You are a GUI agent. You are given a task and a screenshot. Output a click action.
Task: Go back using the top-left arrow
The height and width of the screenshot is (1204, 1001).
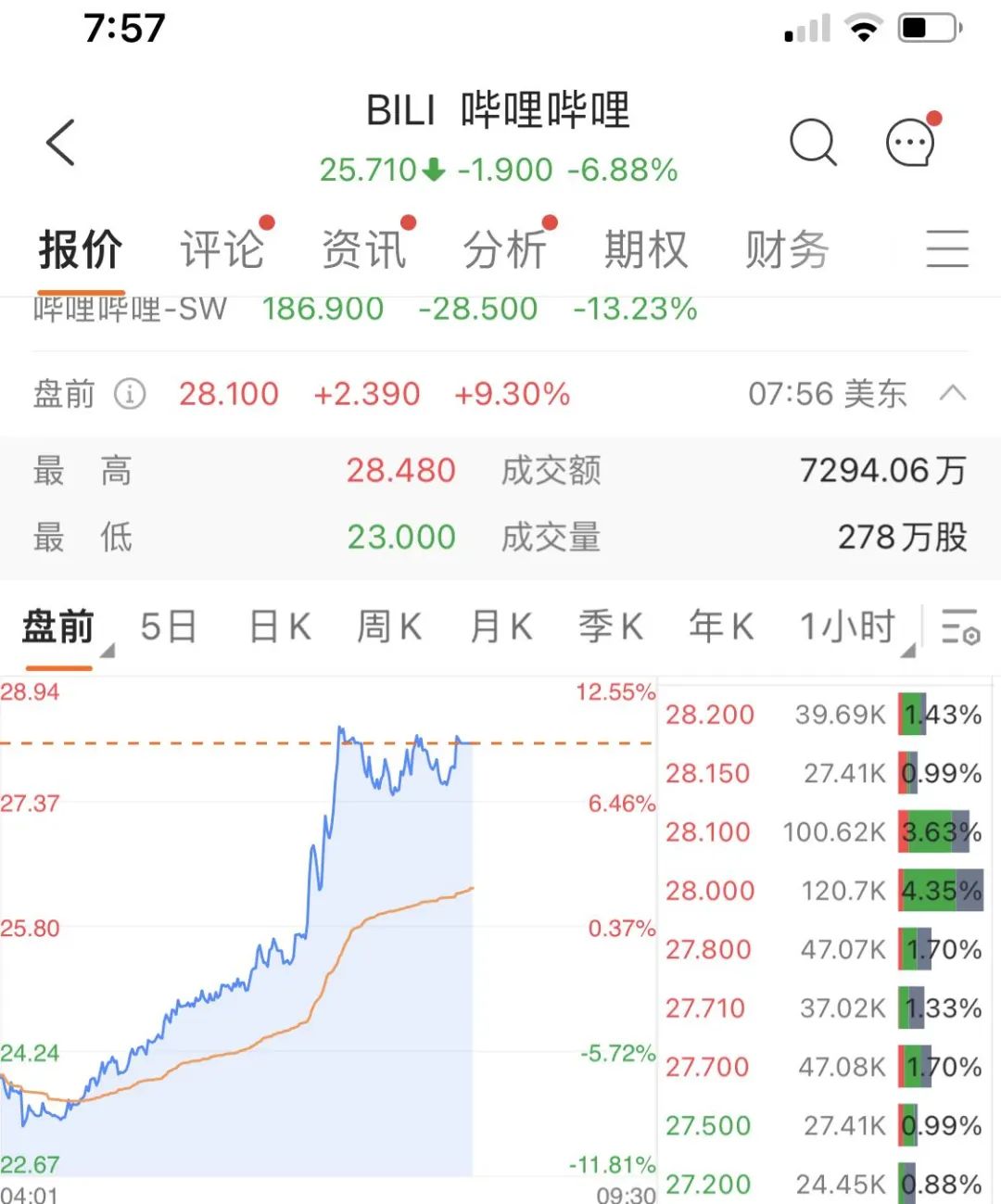tap(61, 143)
